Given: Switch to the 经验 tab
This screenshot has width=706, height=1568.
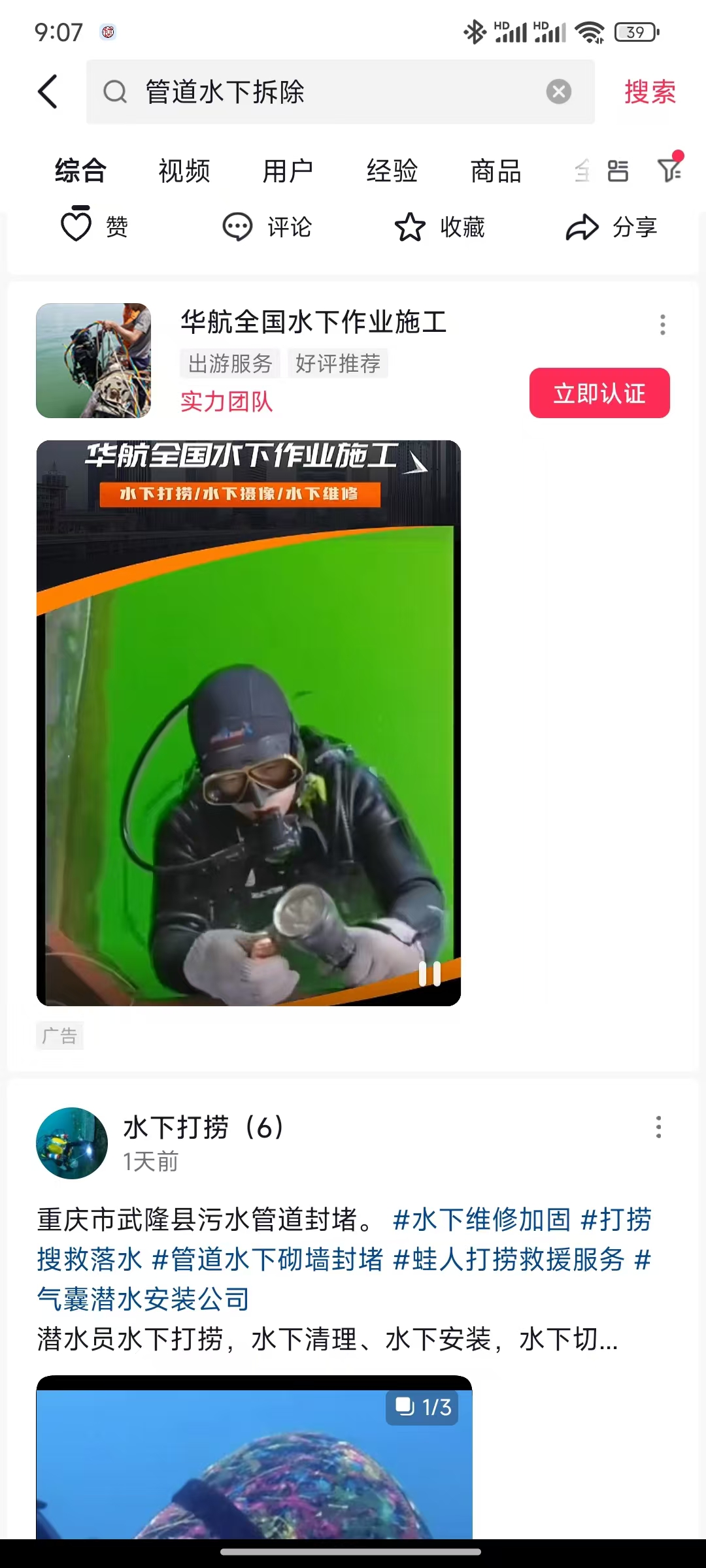Looking at the screenshot, I should (392, 171).
